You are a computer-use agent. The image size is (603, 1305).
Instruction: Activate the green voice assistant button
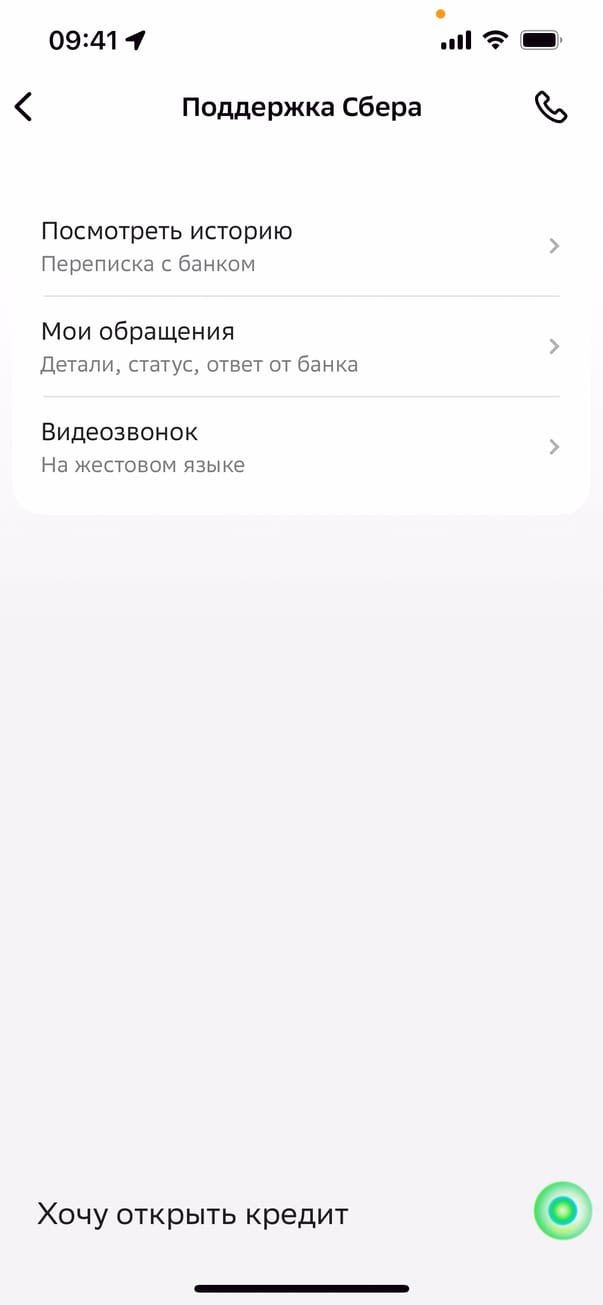[x=563, y=1212]
